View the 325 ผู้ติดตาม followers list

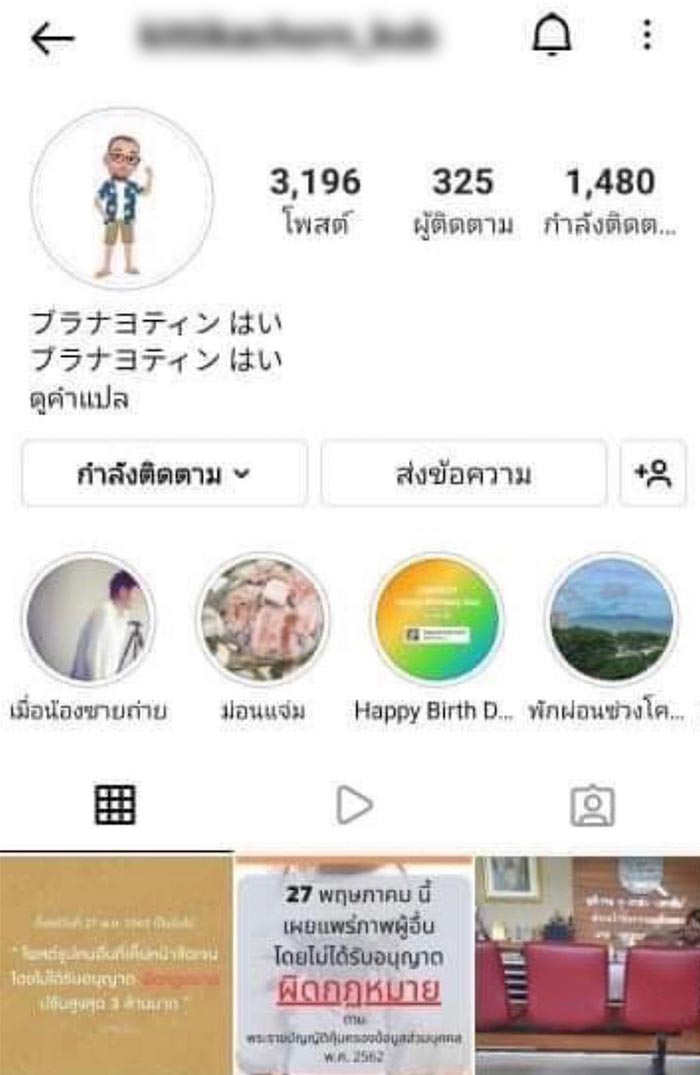[463, 201]
